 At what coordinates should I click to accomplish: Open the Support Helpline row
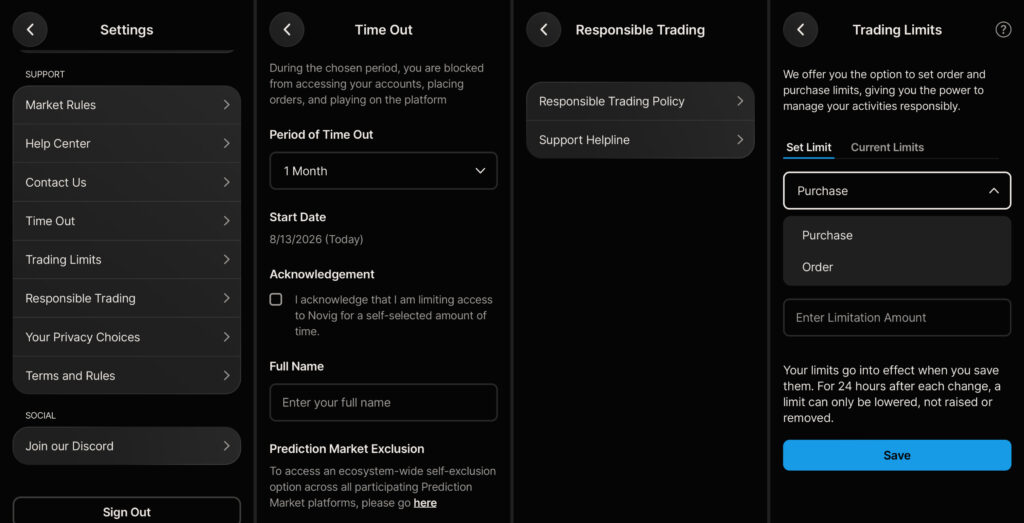click(640, 140)
